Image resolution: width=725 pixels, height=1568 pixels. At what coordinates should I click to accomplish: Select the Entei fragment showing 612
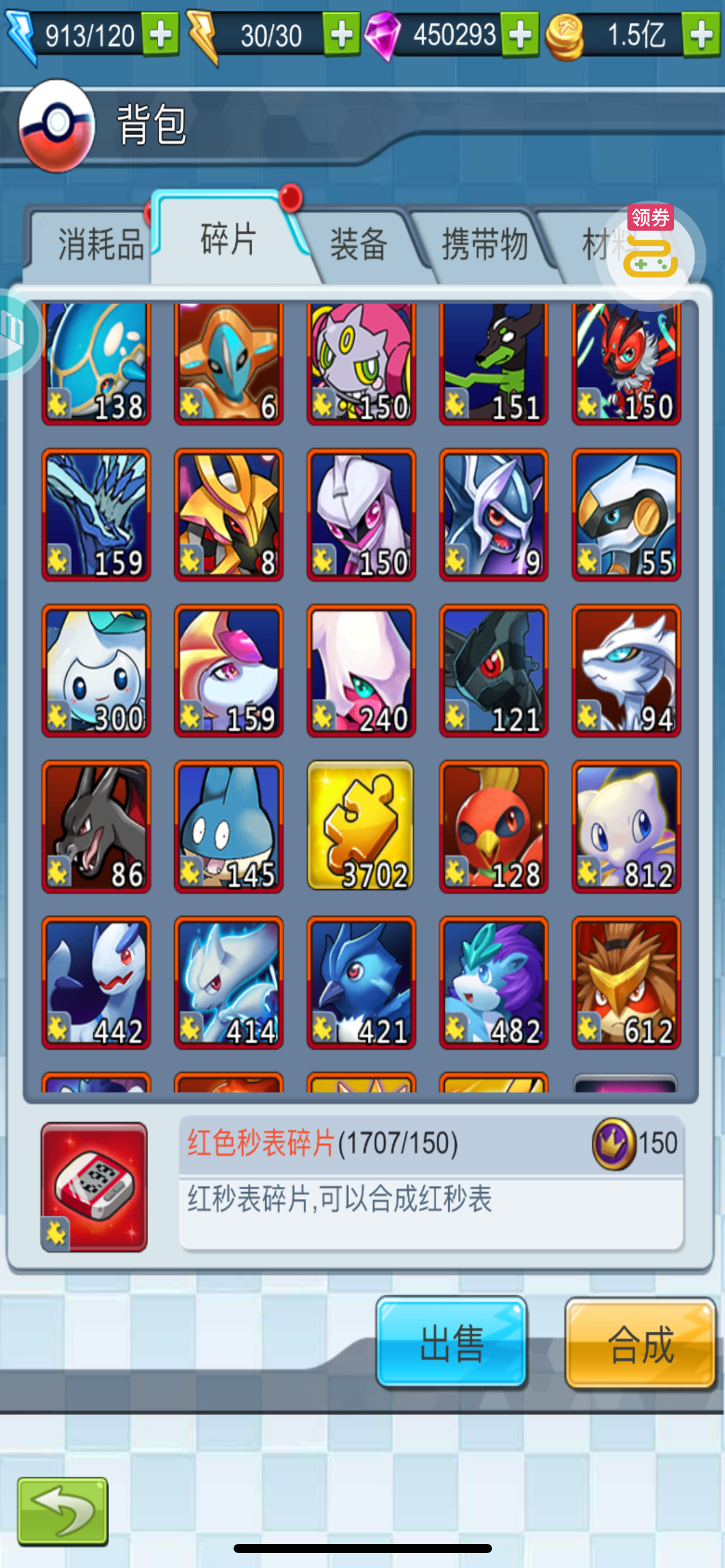point(626,982)
